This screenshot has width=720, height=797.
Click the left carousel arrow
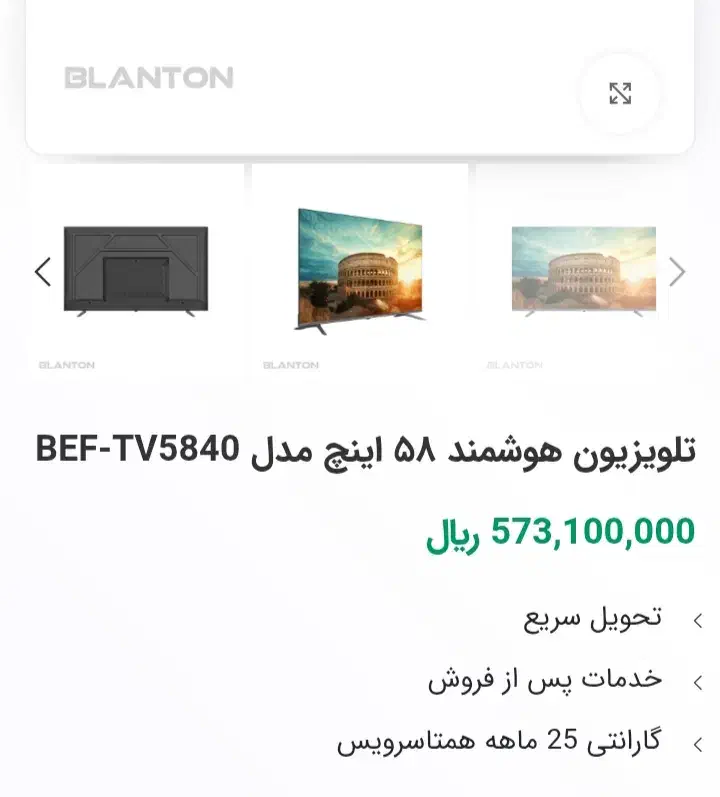pos(42,271)
